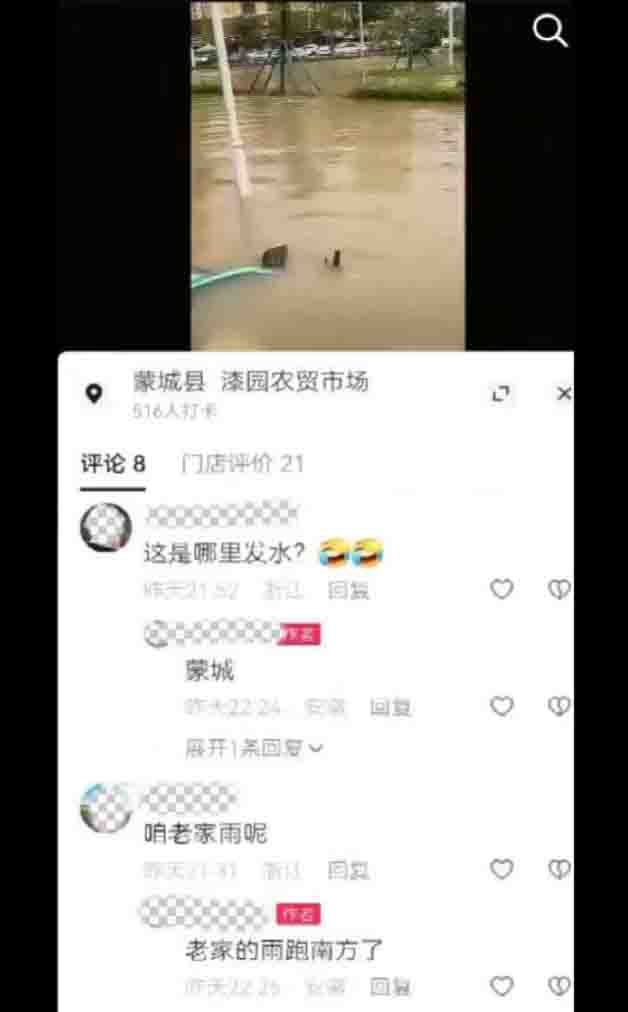Viewport: 628px width, 1012px height.
Task: Like the reply 老家的雨跑南方了
Action: pos(501,987)
